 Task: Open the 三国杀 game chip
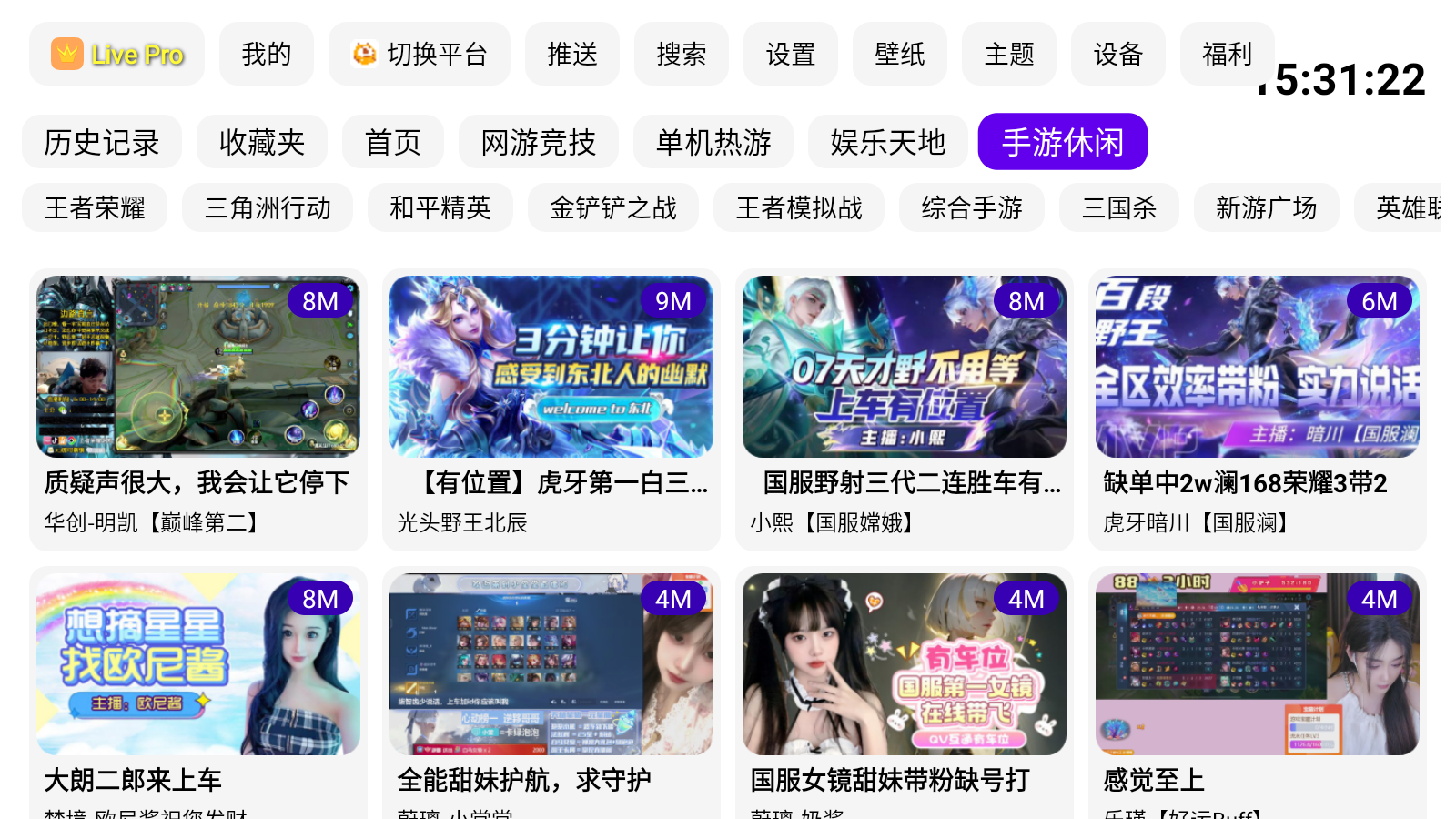pos(1119,208)
